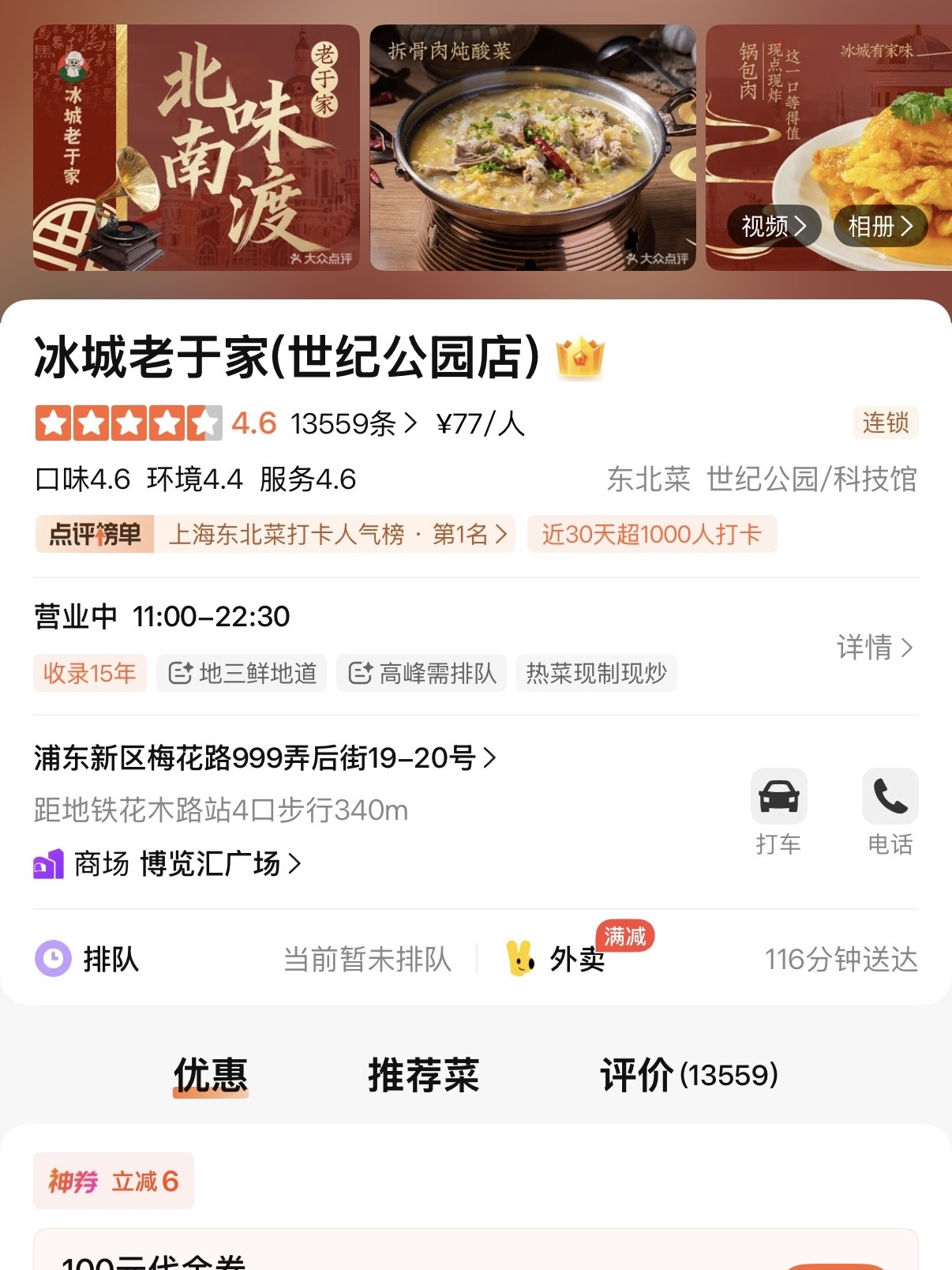952x1270 pixels.
Task: Open the 视频 video gallery
Action: [774, 227]
